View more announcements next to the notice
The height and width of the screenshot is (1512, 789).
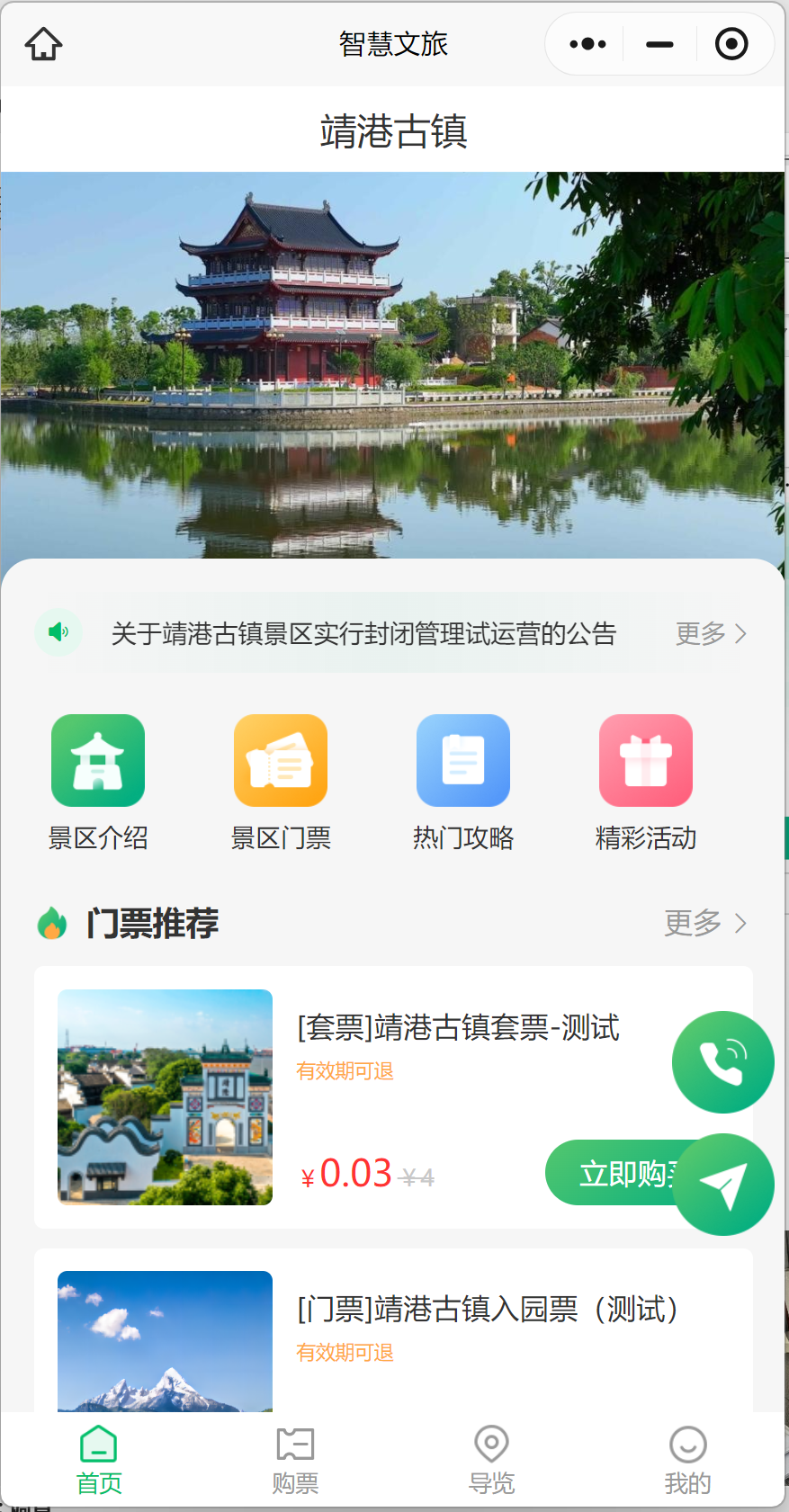point(711,633)
